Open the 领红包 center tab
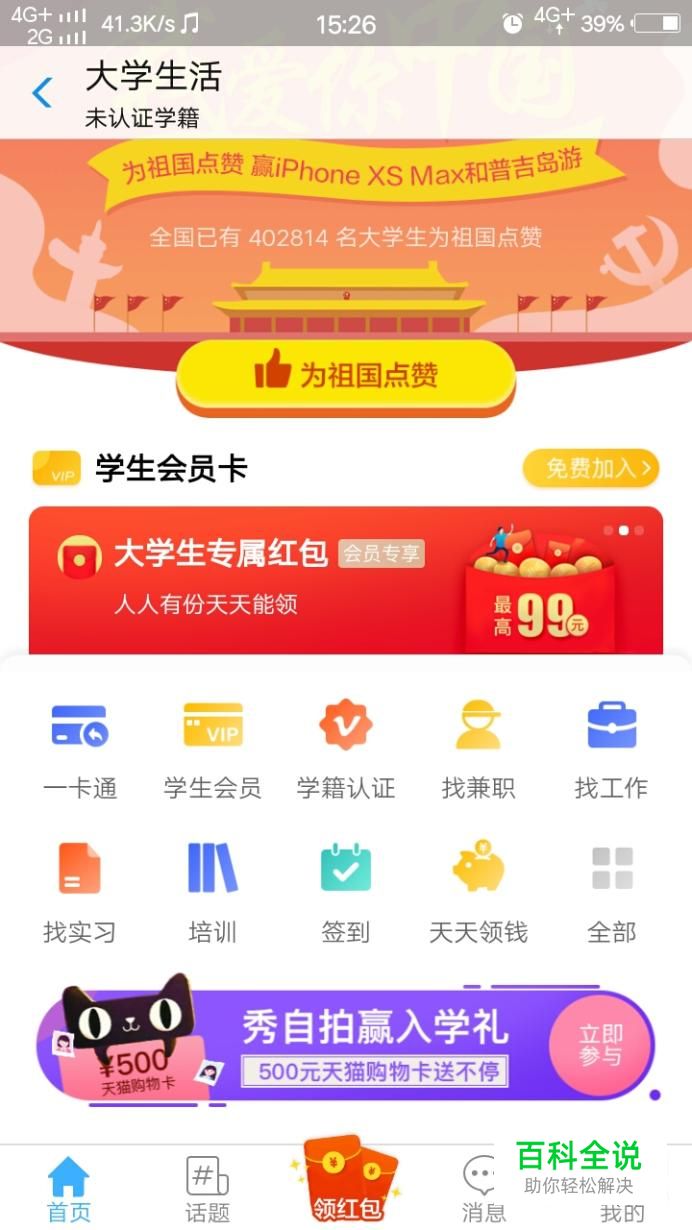This screenshot has width=692, height=1230. pyautogui.click(x=346, y=1180)
